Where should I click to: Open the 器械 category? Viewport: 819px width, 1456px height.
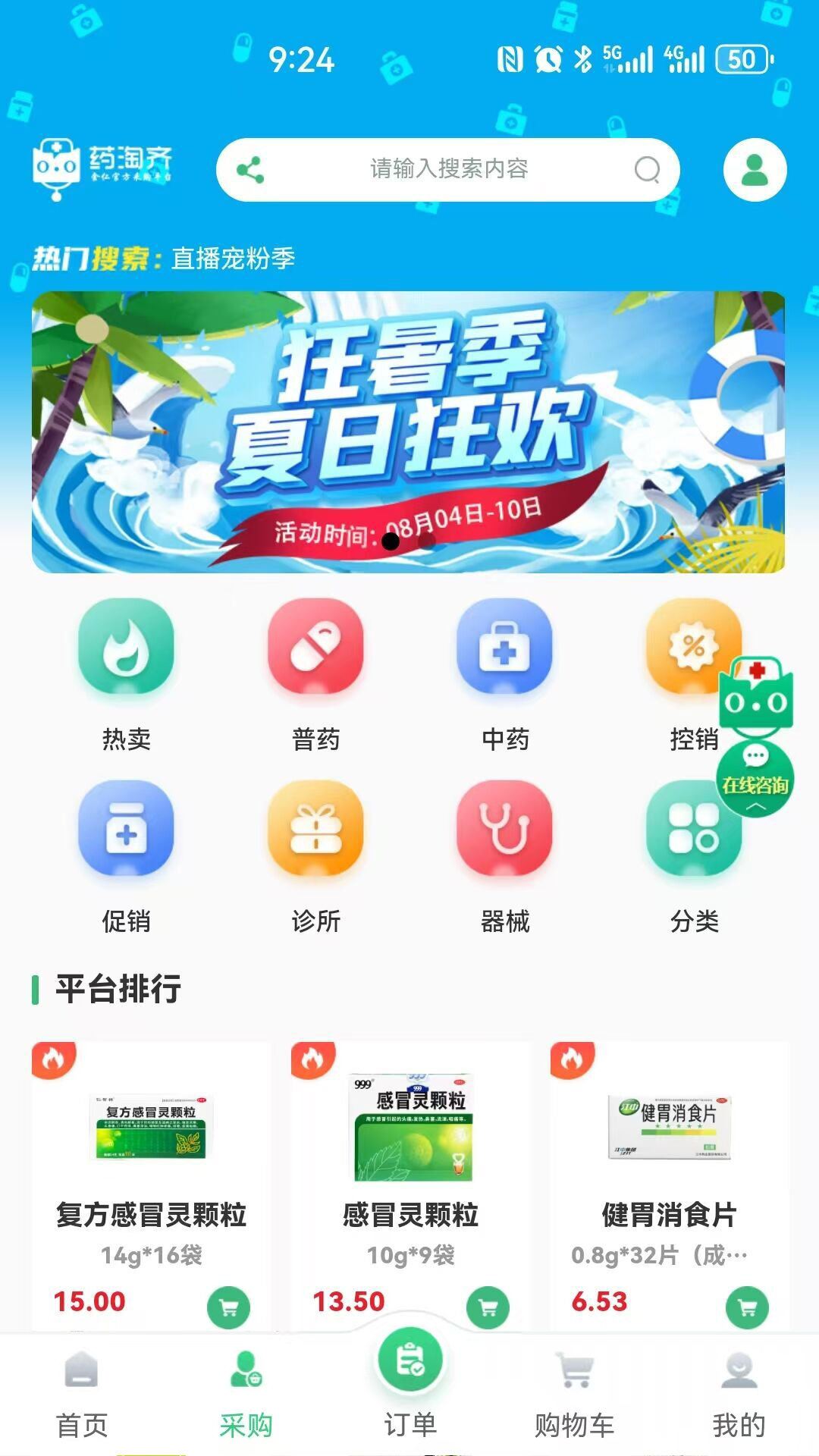point(505,857)
